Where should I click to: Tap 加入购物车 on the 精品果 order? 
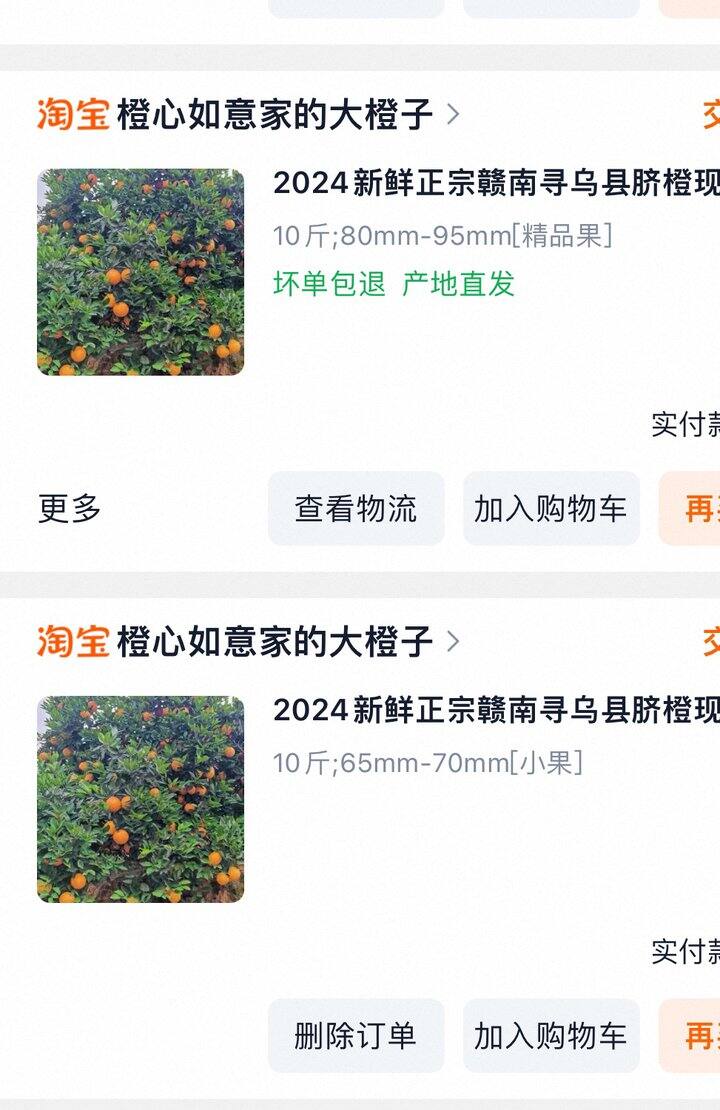pyautogui.click(x=552, y=508)
